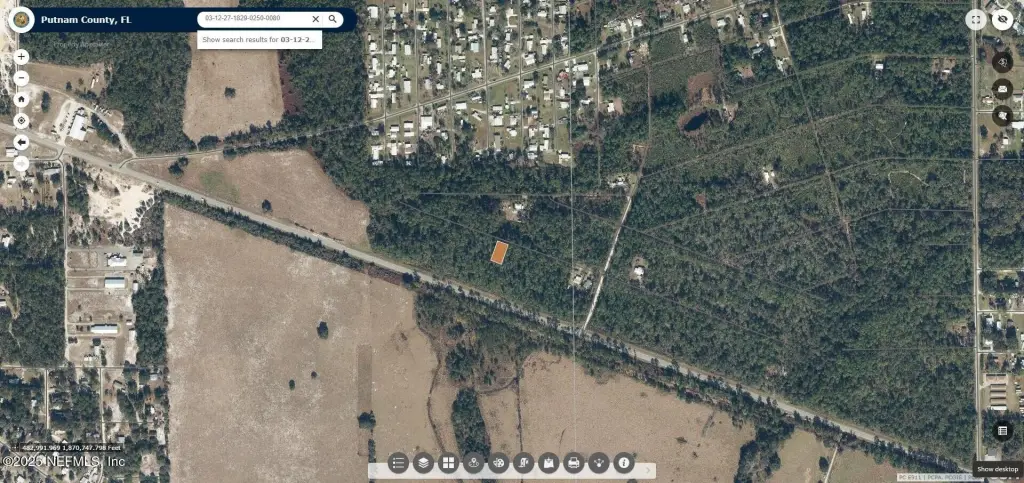Screen dimensions: 1024x483
Task: Toggle visibility eye icon
Action: 1002,19
